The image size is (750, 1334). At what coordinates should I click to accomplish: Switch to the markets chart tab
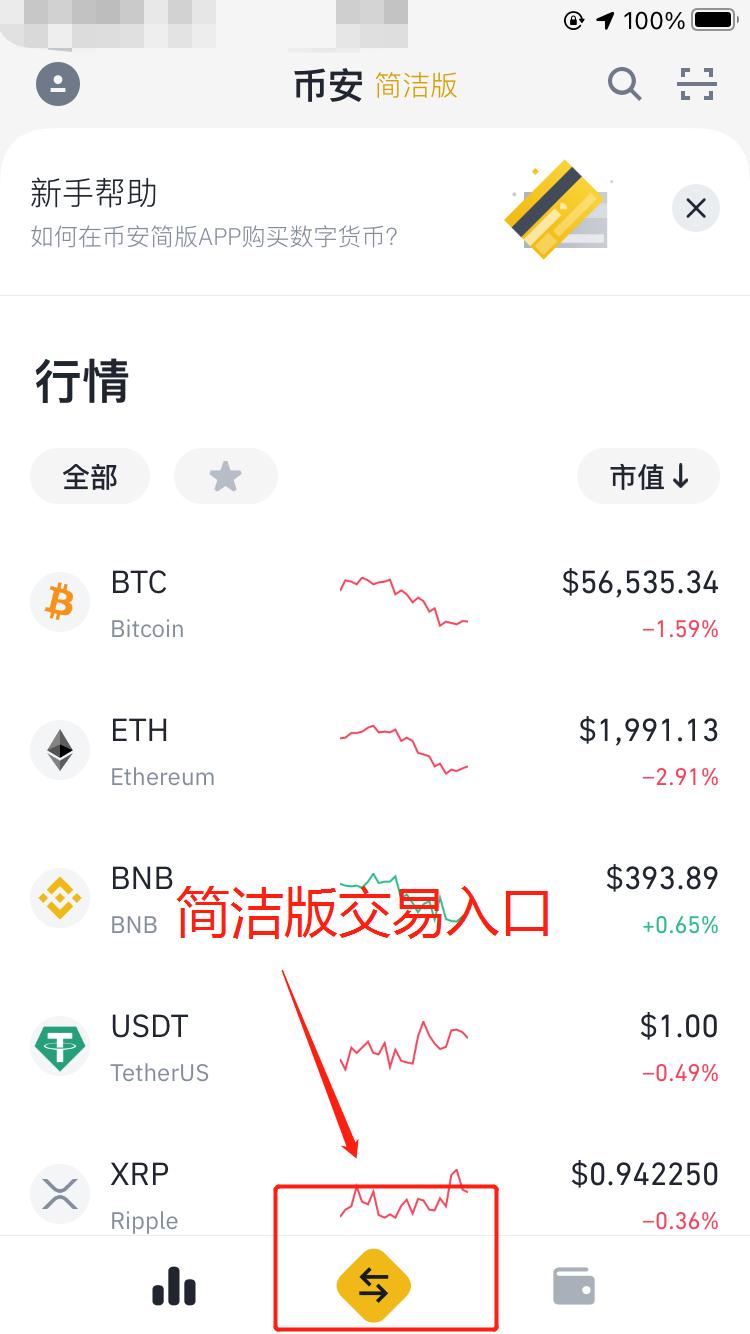tap(174, 1286)
